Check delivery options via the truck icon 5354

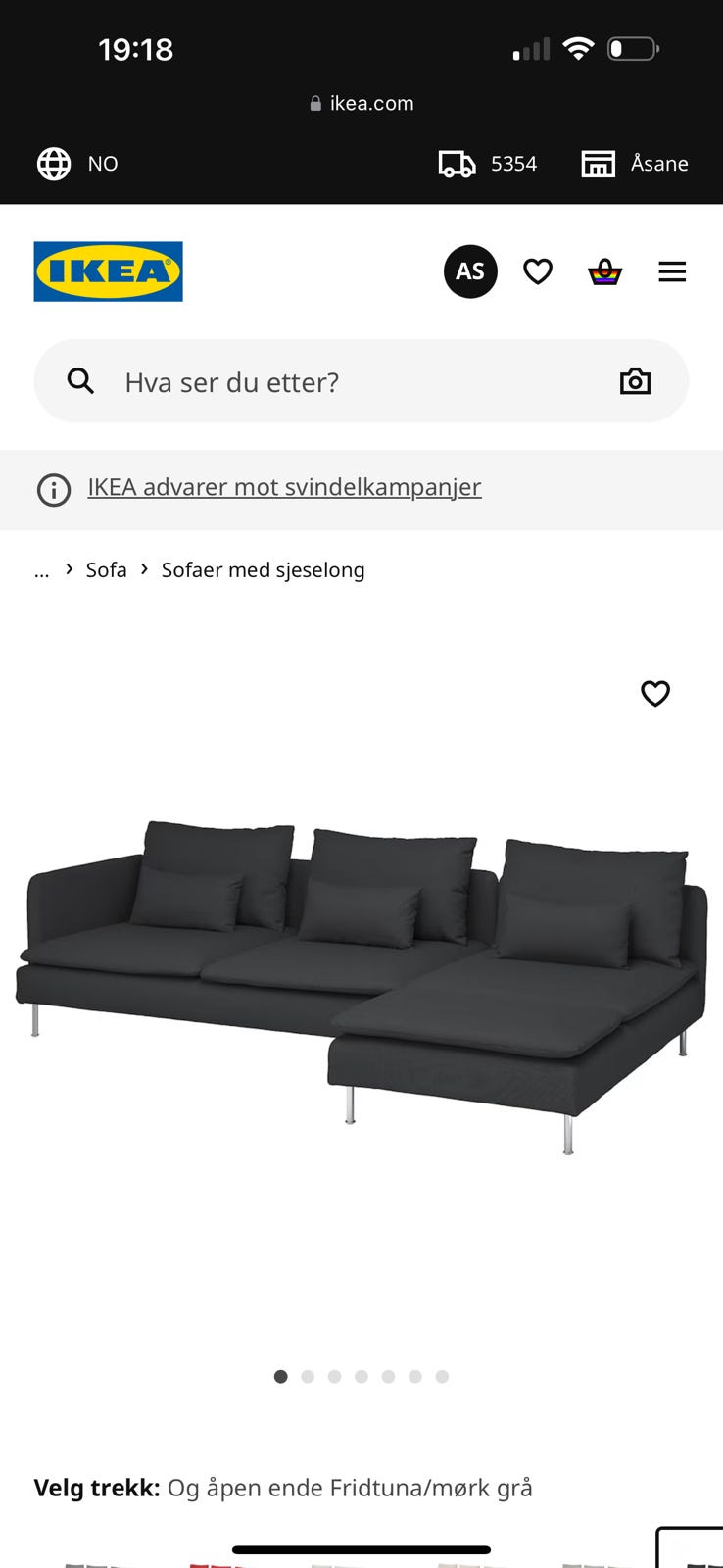487,164
